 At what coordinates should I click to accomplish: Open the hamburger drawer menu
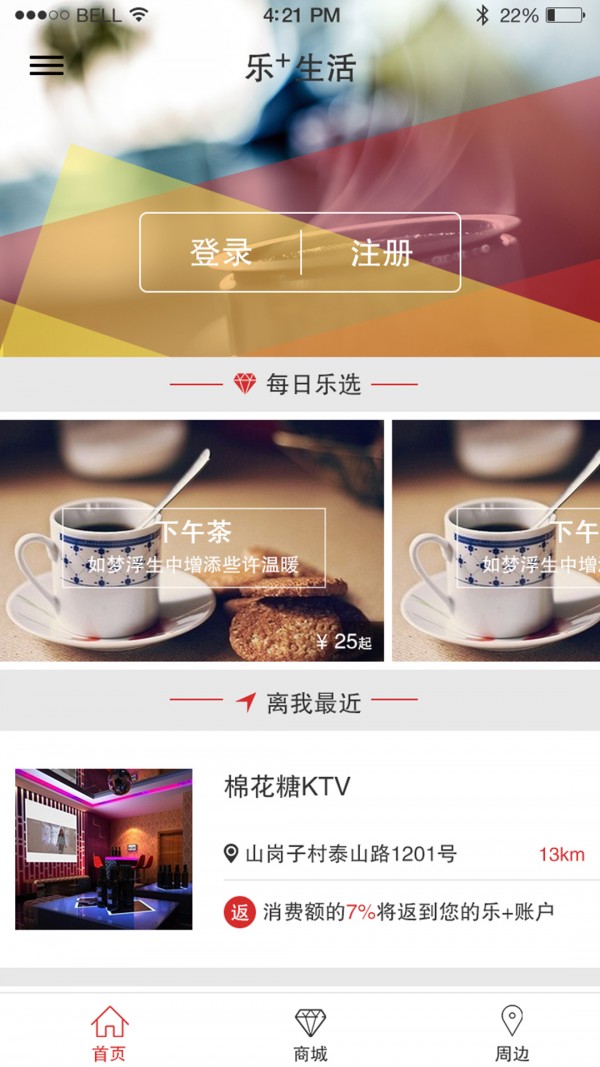[x=46, y=65]
